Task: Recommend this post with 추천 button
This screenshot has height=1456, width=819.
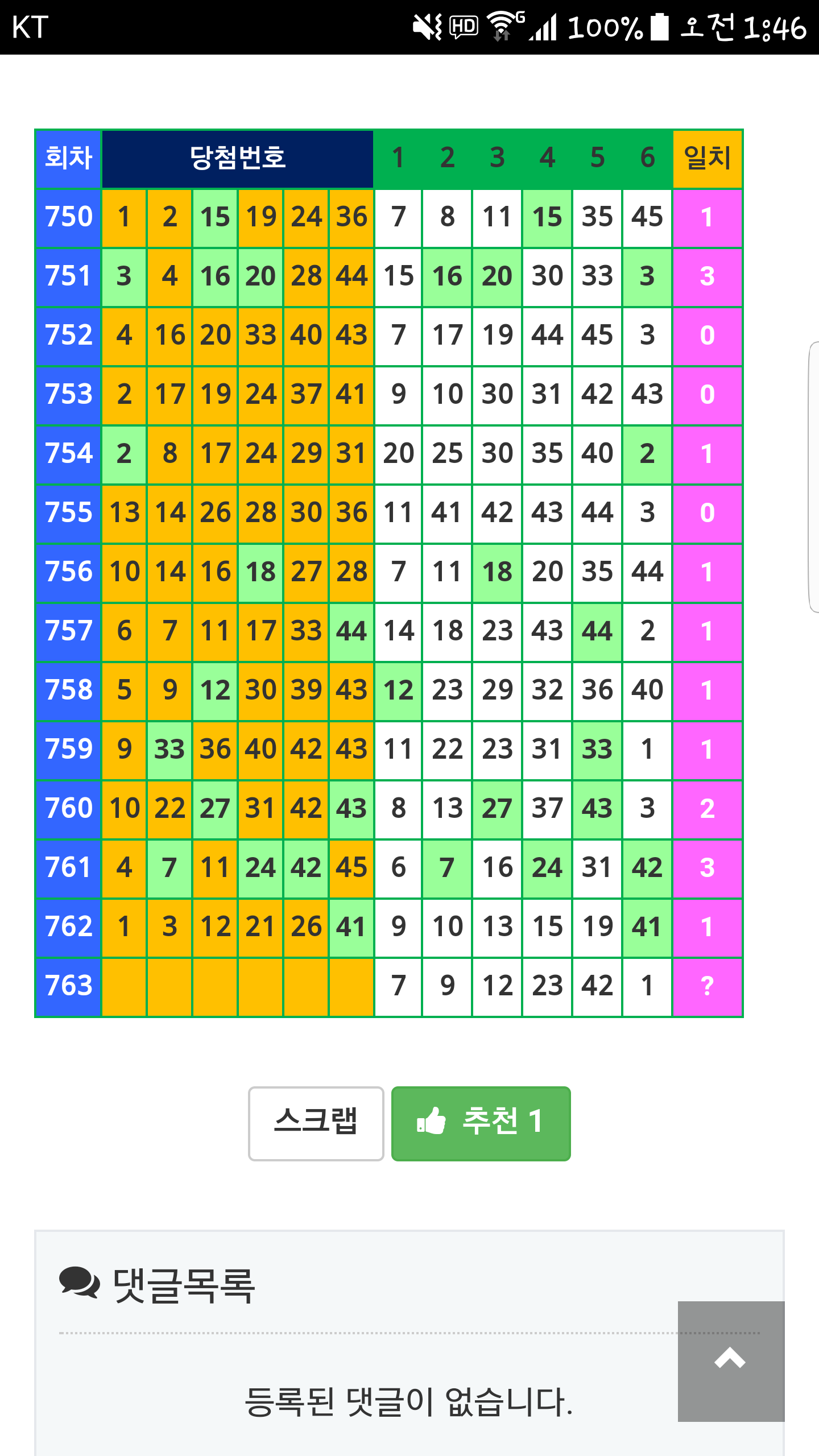Action: pyautogui.click(x=481, y=1123)
